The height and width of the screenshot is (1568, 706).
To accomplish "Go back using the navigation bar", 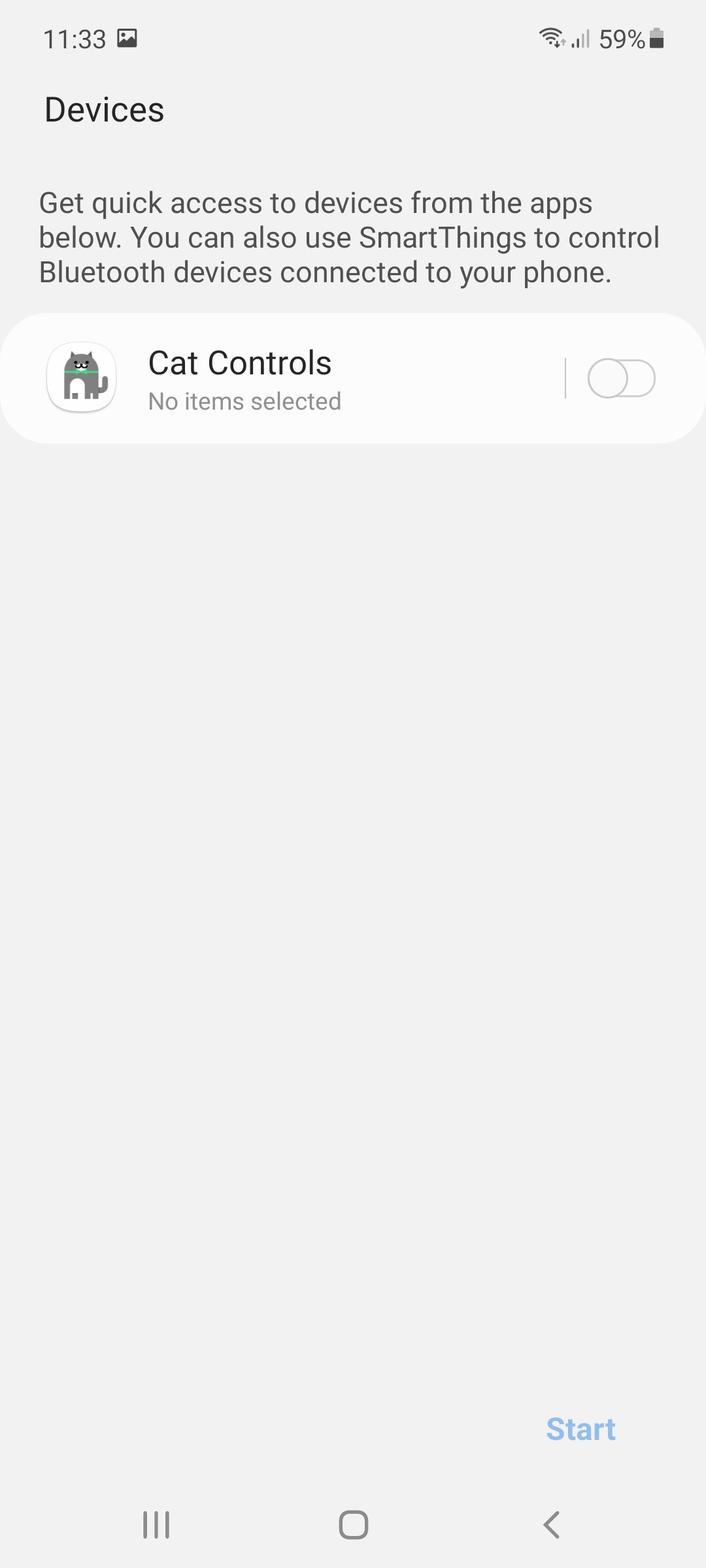I will (551, 1525).
